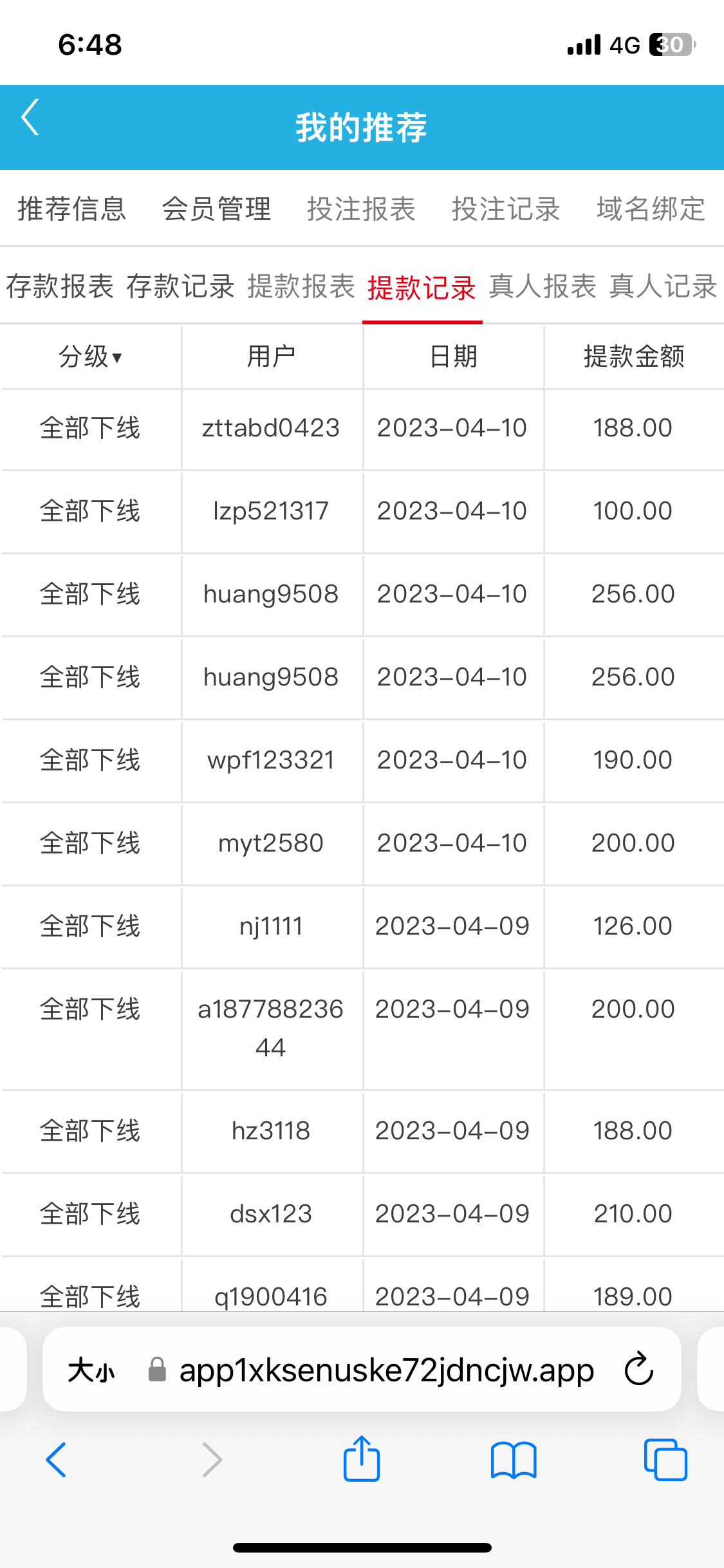Expand the 分级 level dropdown
This screenshot has height=1568, width=724.
[x=91, y=357]
